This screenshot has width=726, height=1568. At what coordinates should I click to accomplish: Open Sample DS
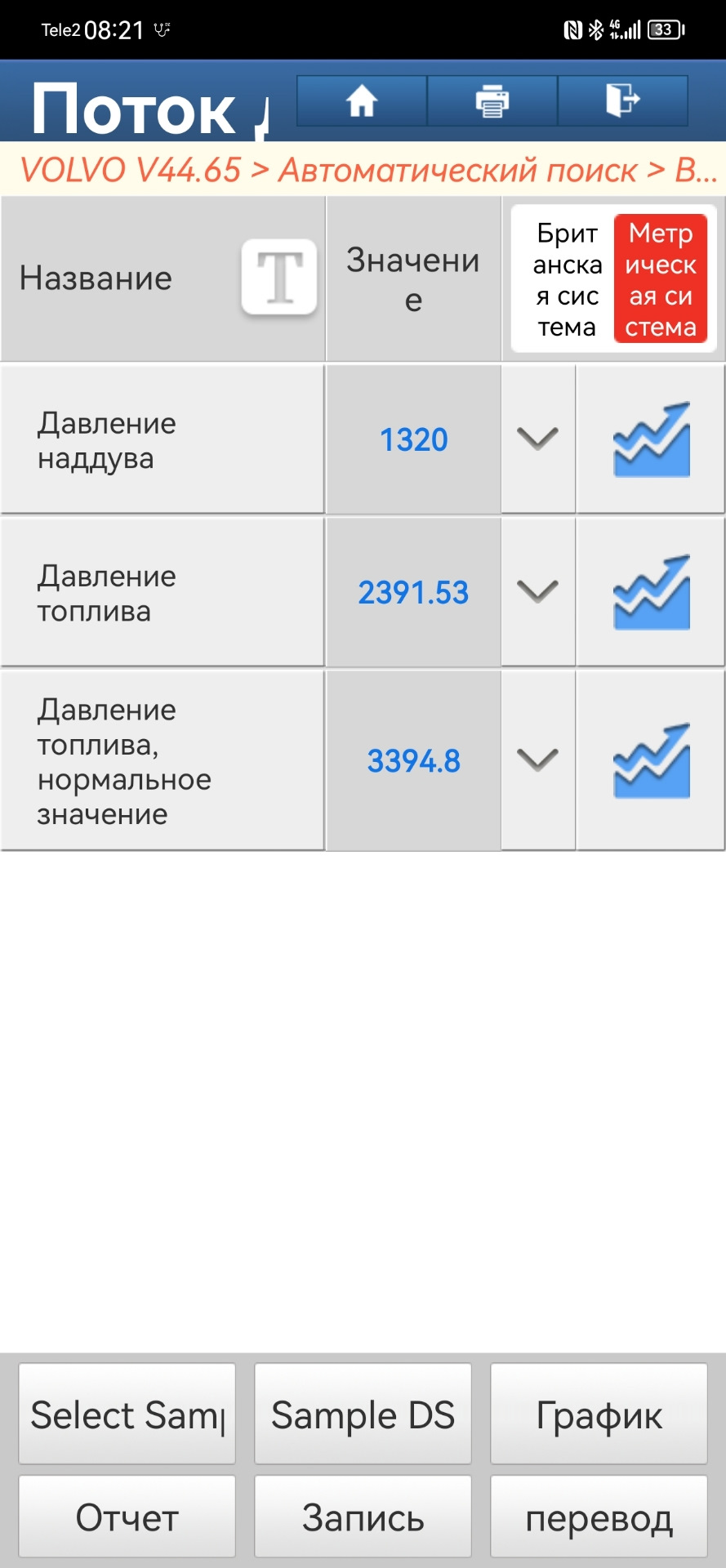click(x=363, y=1414)
